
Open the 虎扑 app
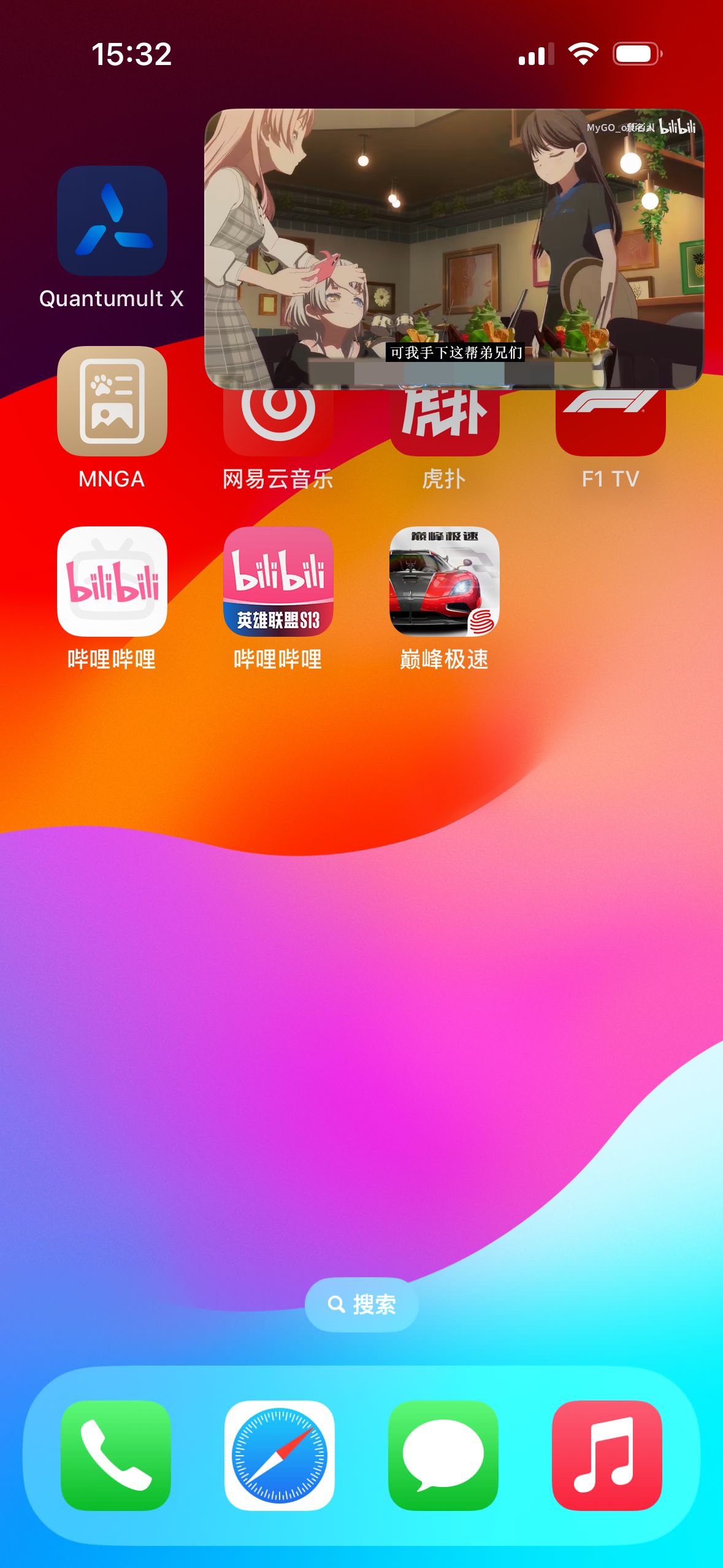[444, 425]
